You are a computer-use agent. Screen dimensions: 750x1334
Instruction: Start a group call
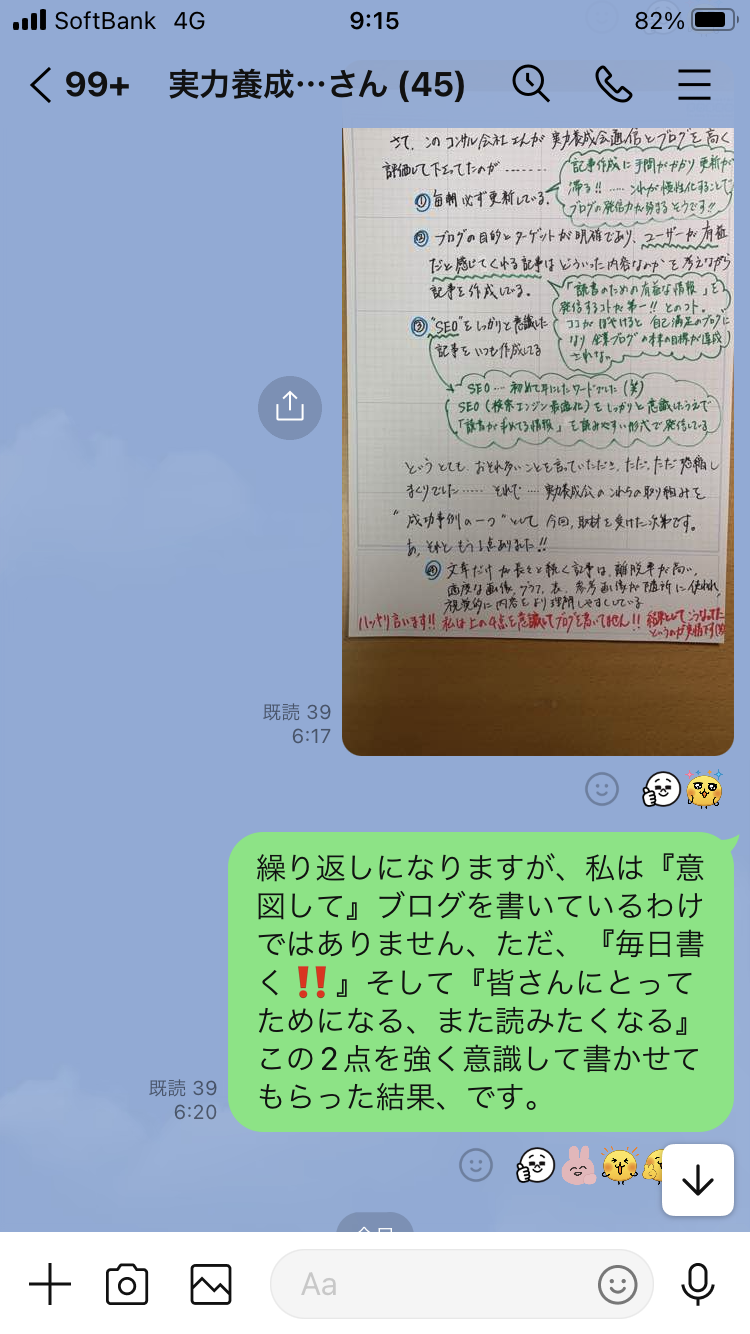click(x=613, y=85)
